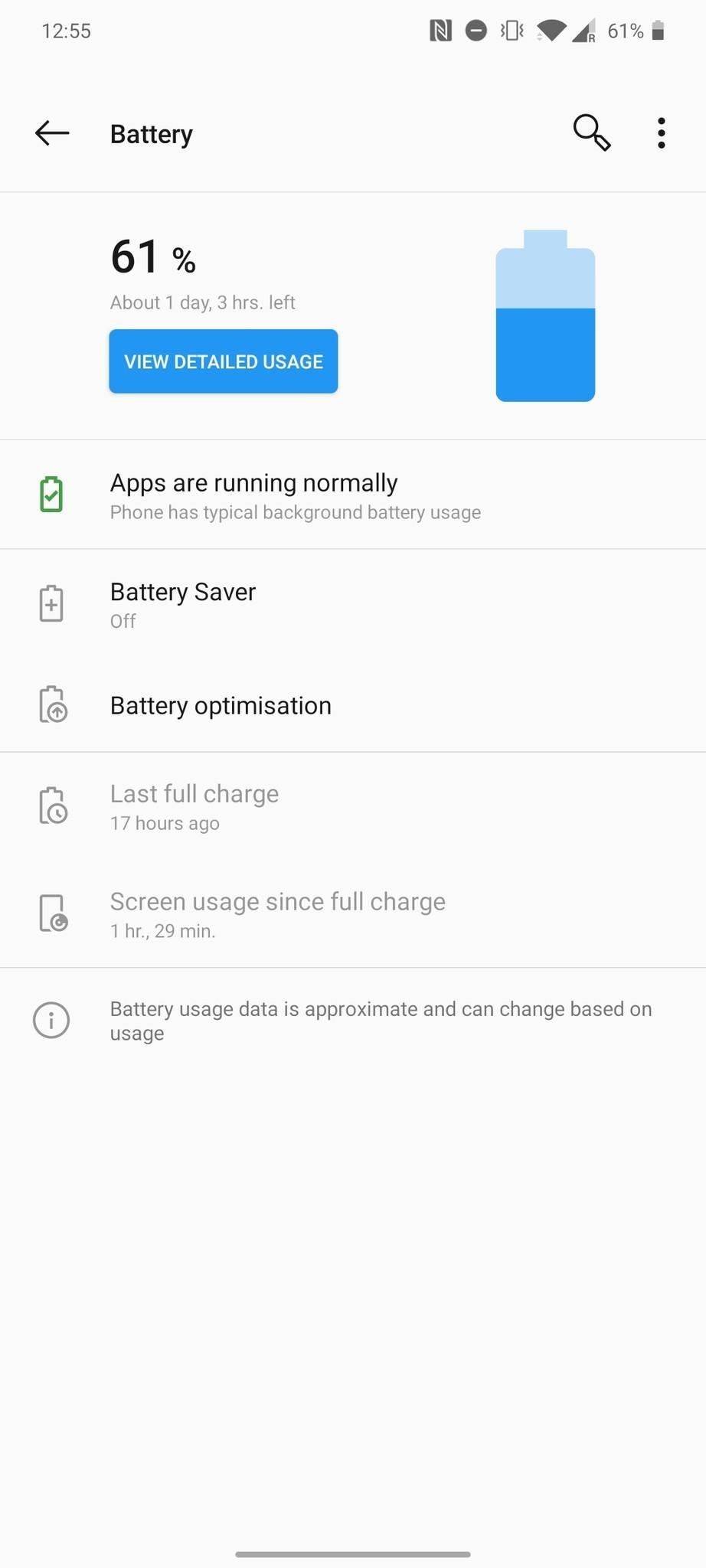Go back from the Battery screen
This screenshot has height=1568, width=706.
52,133
